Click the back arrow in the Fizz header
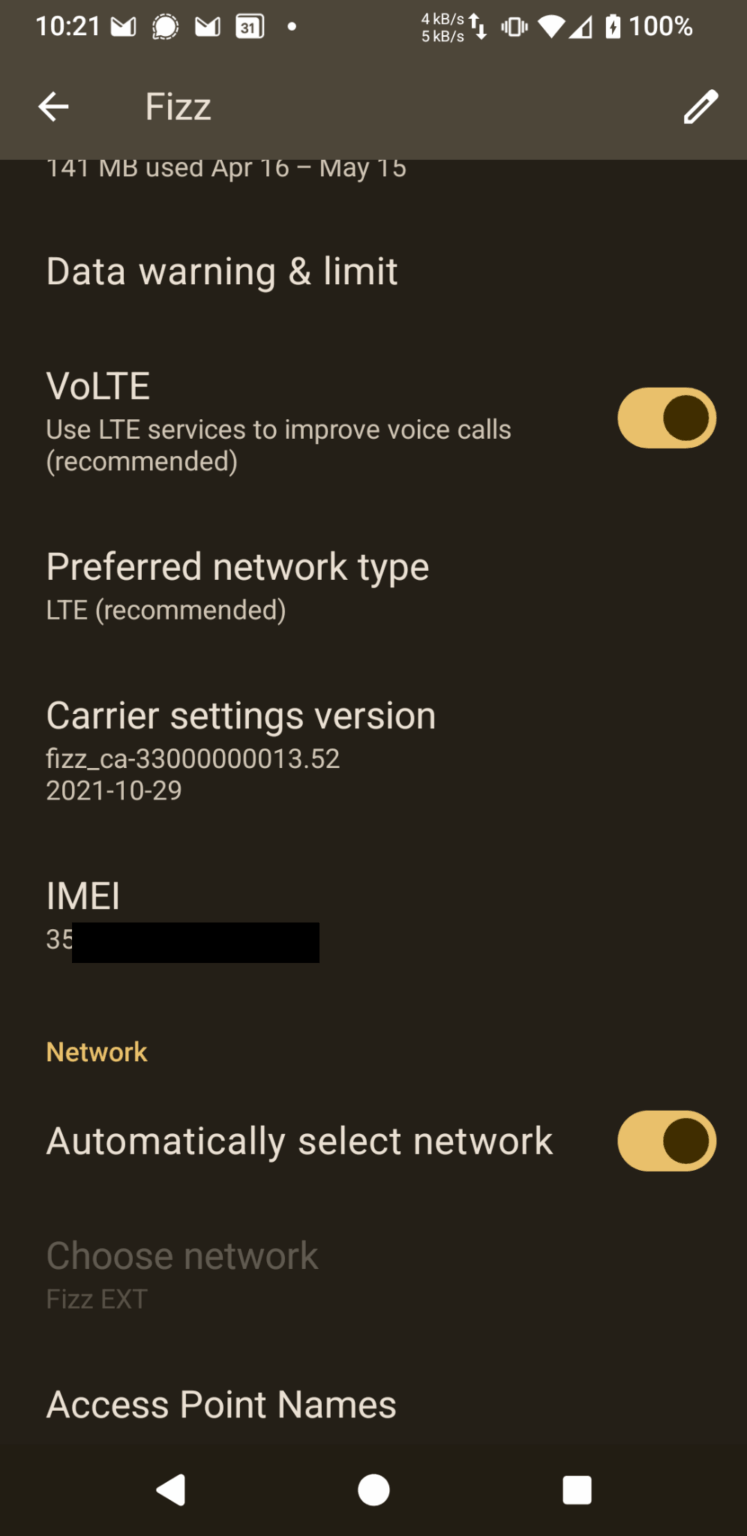Screen dimensions: 747x1536 tap(52, 105)
